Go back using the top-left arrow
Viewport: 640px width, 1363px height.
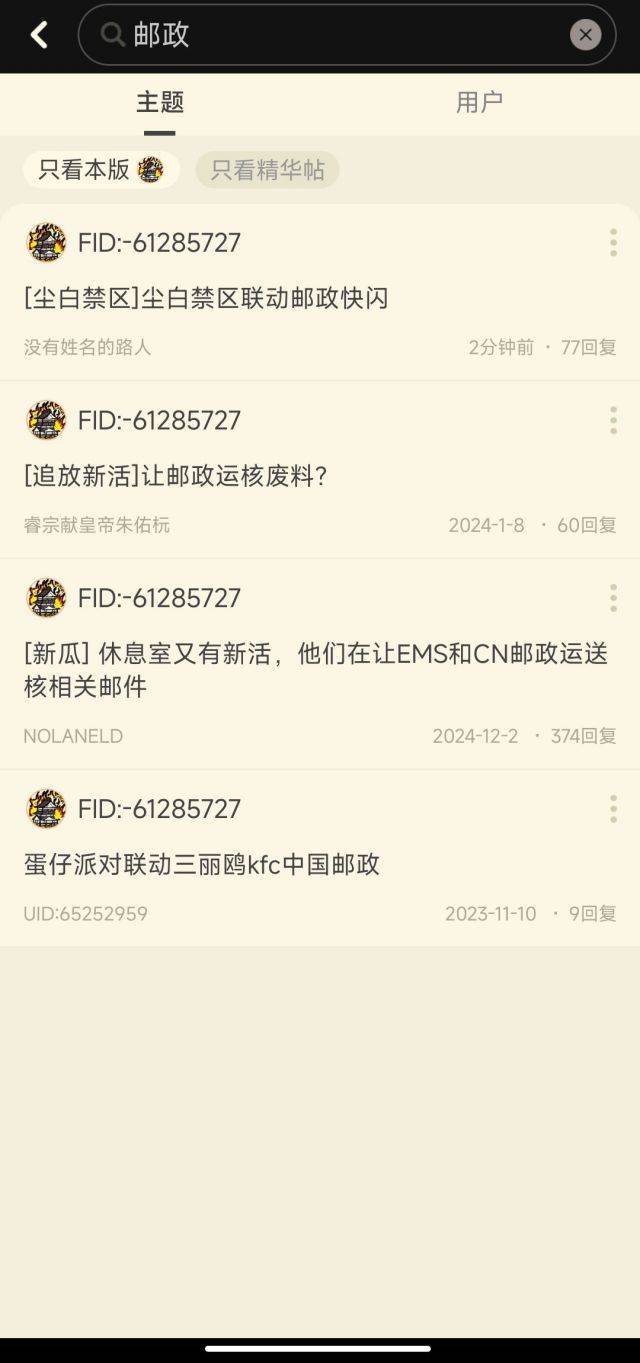click(x=39, y=36)
